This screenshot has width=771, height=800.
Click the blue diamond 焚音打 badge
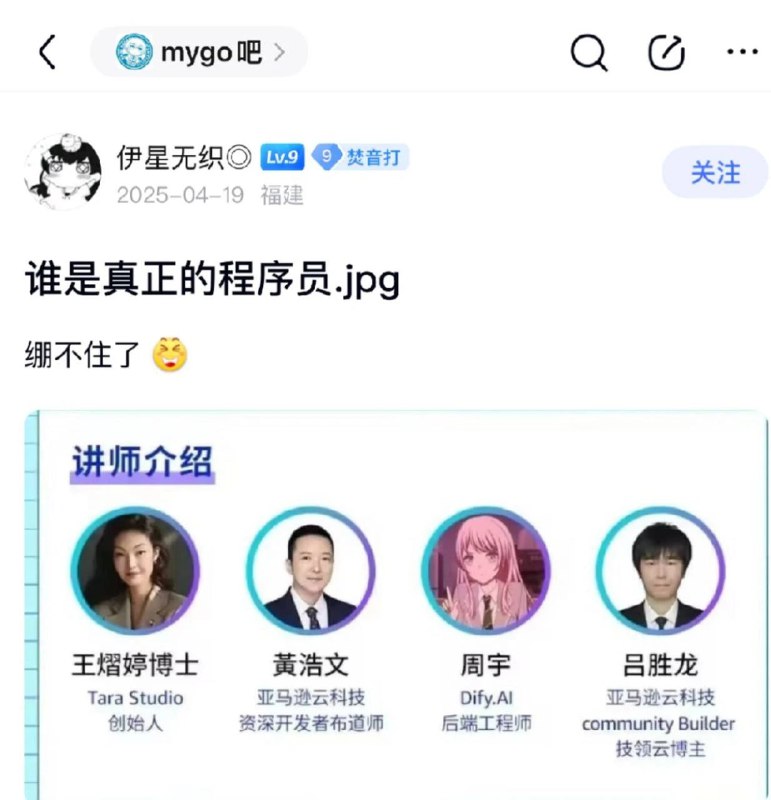(363, 157)
